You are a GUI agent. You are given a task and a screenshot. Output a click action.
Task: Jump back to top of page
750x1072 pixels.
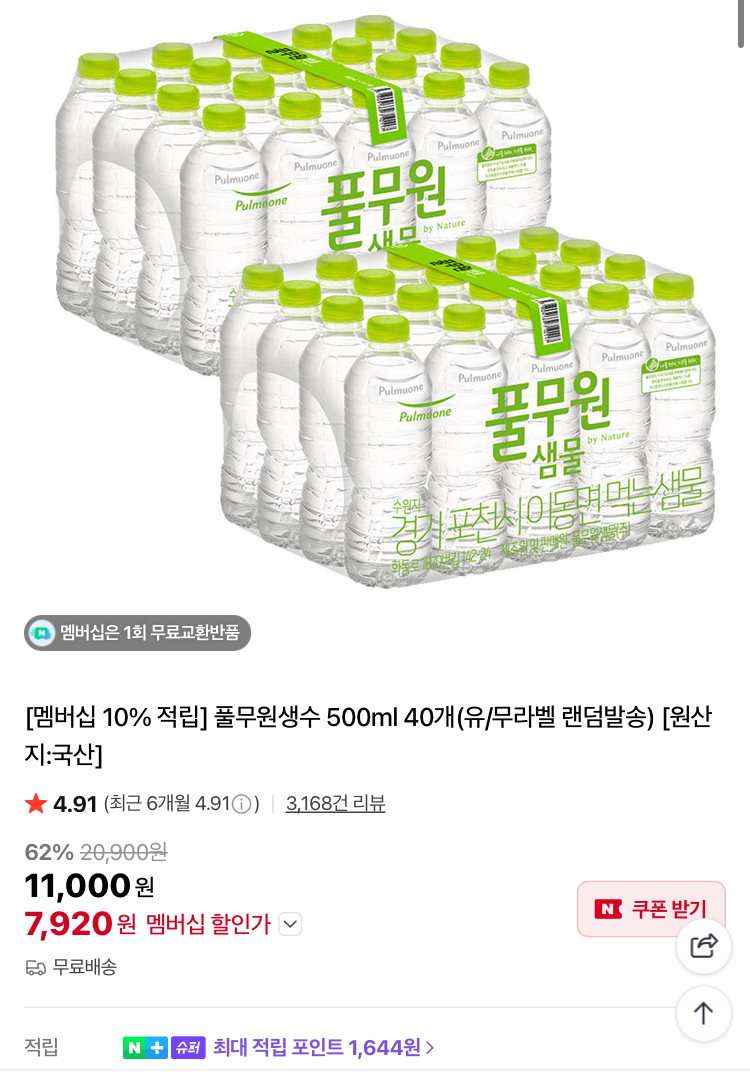(x=704, y=1013)
